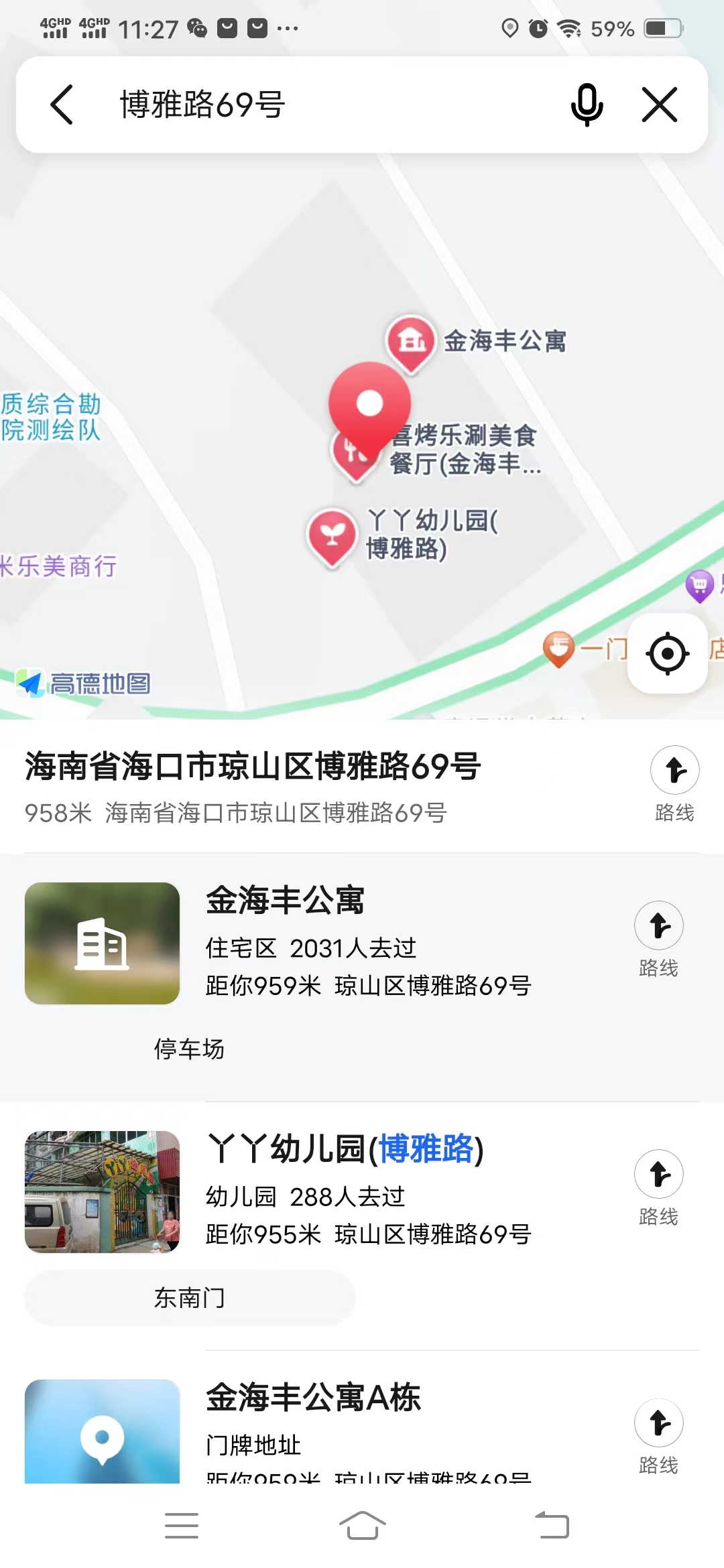Tap the 金海丰公寓 marker on the map
Screen dimensions: 724x1568
pos(411,340)
